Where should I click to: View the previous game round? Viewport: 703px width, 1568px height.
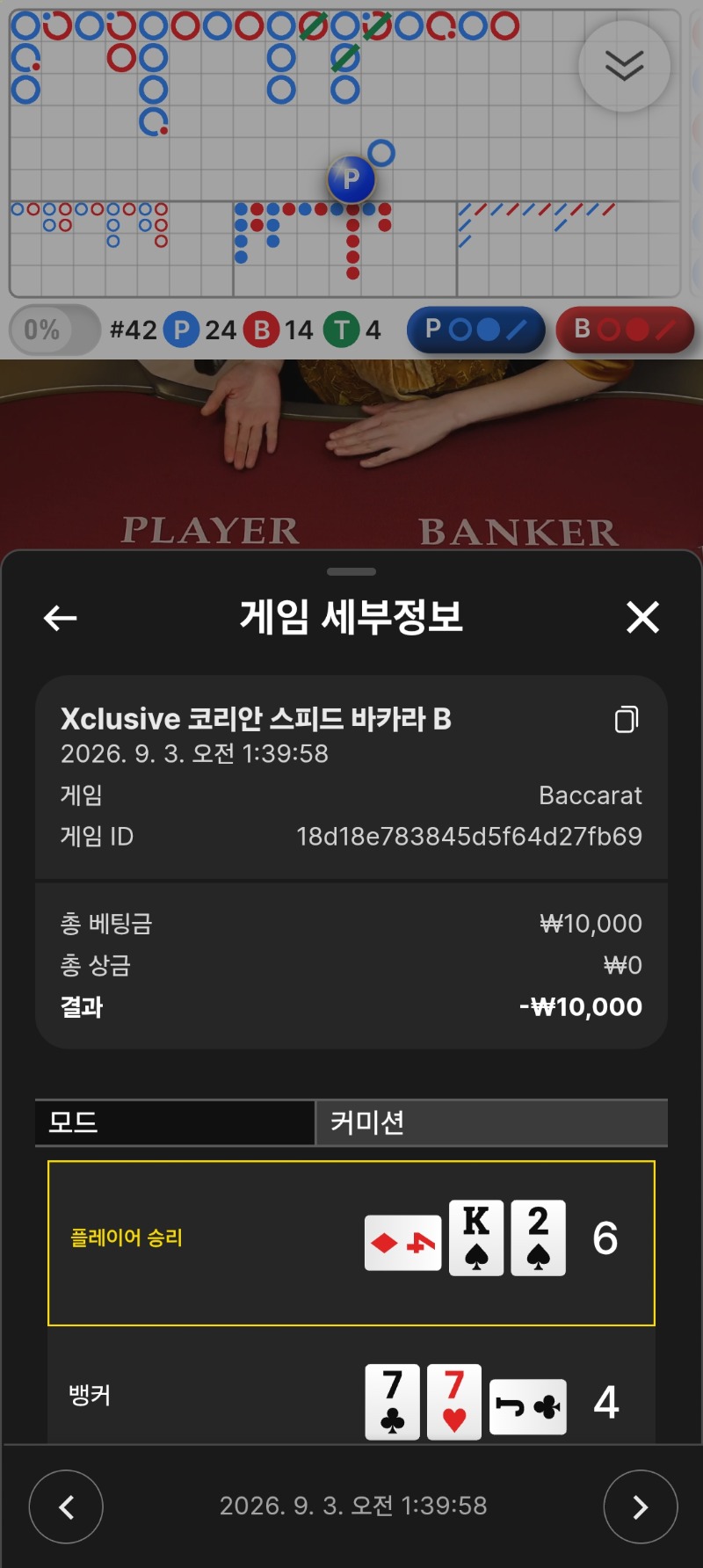(66, 1506)
